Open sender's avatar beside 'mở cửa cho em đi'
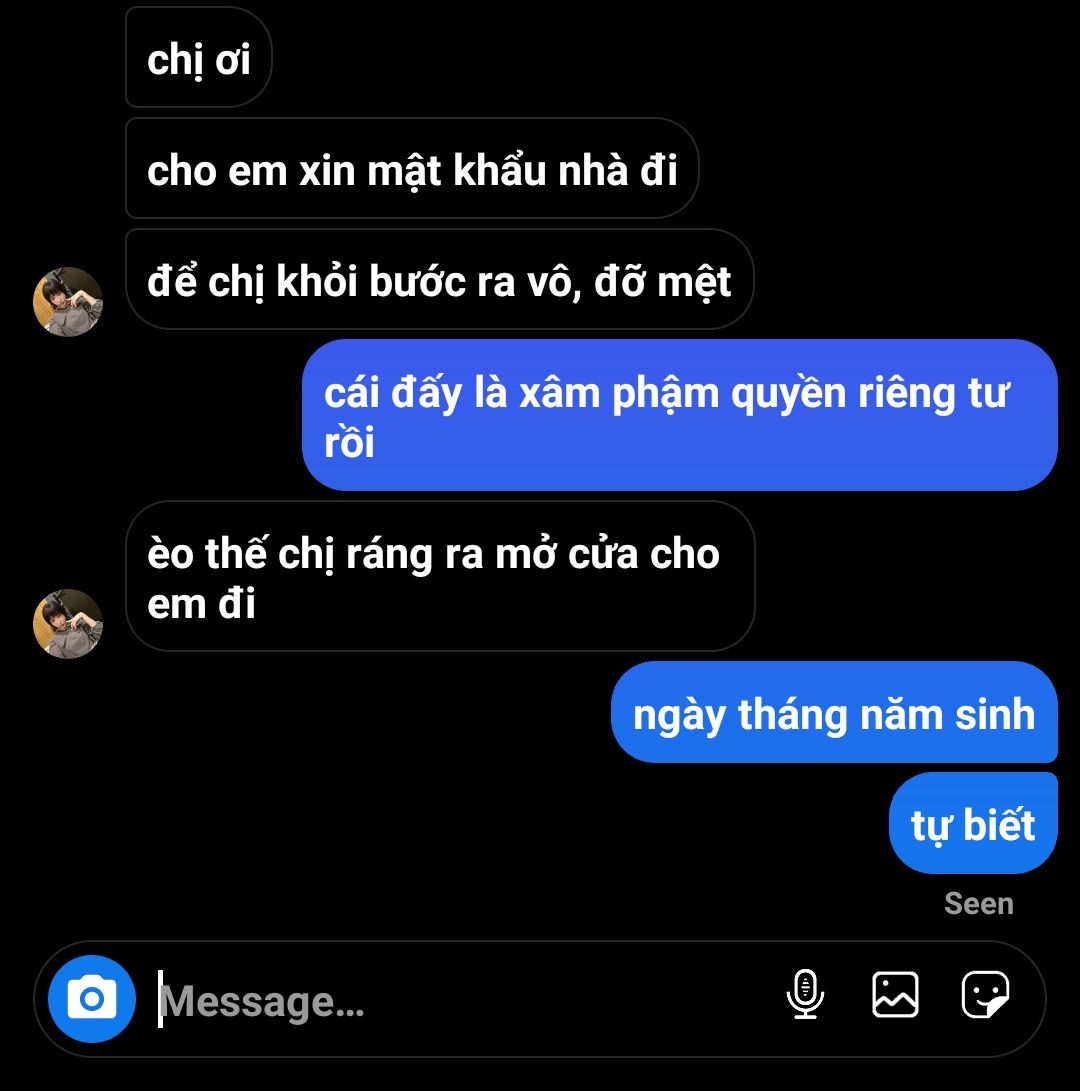 68,623
